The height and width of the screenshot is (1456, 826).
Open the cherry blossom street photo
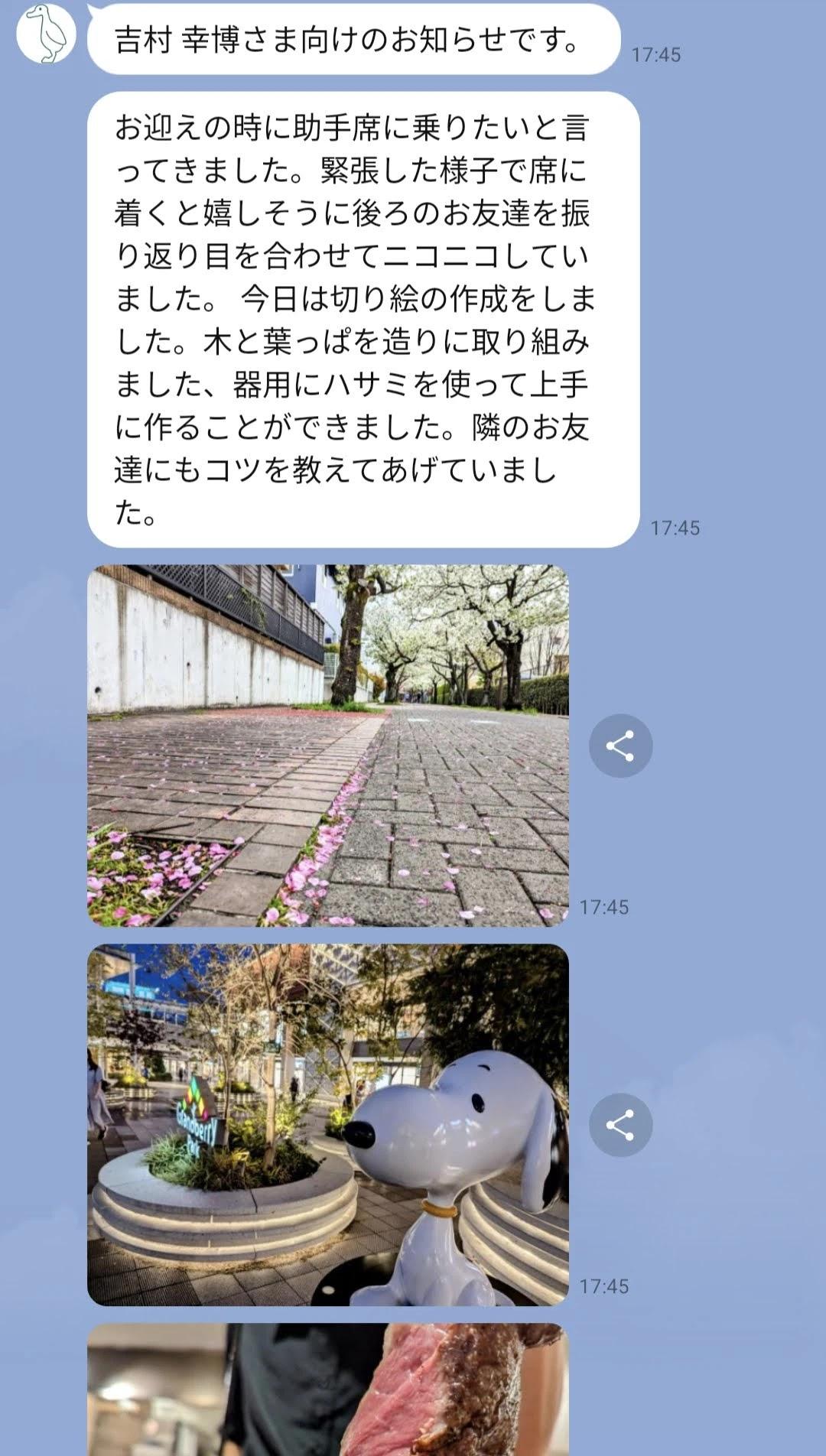328,746
